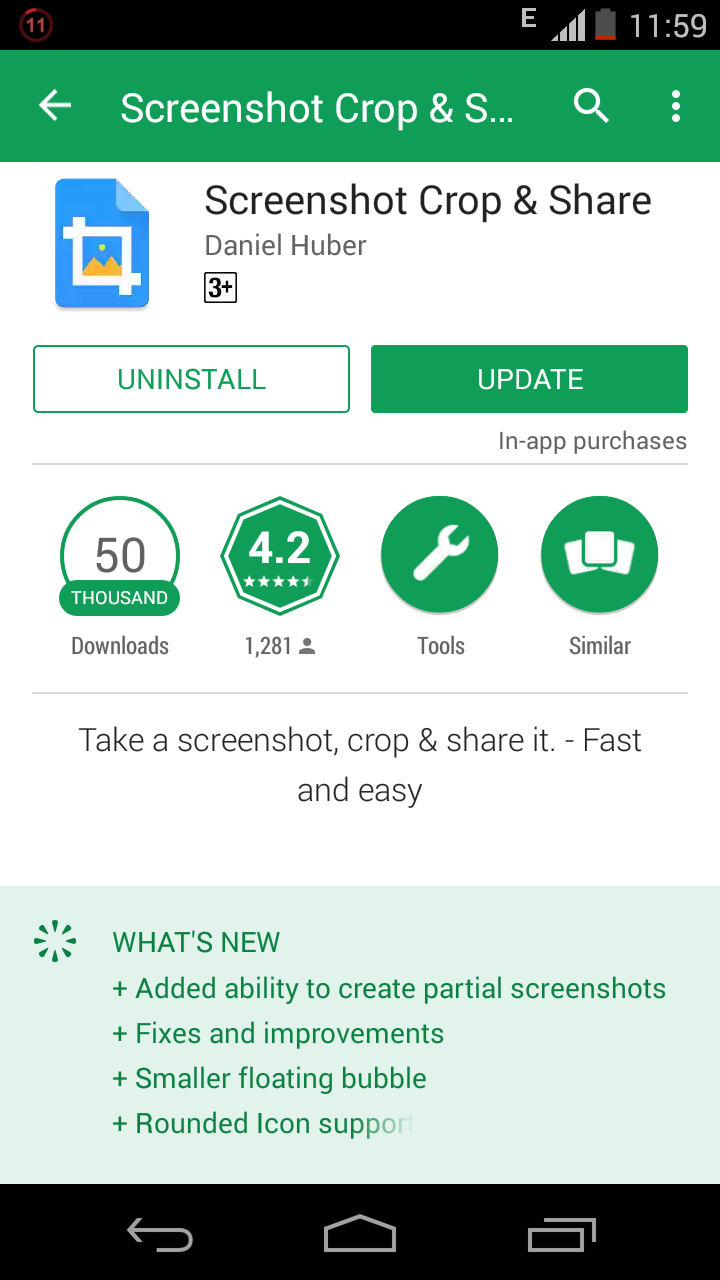This screenshot has width=720, height=1280.
Task: Tap the UNINSTALL button
Action: tap(191, 379)
